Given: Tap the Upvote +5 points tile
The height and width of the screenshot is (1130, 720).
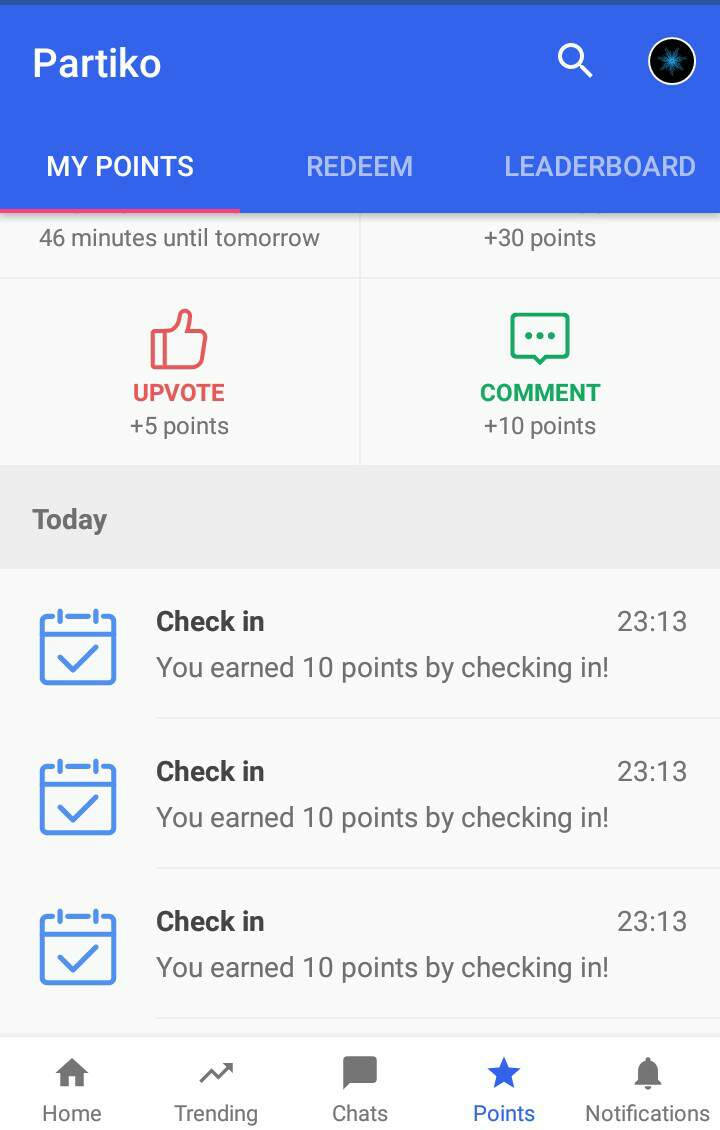Looking at the screenshot, I should 179,372.
